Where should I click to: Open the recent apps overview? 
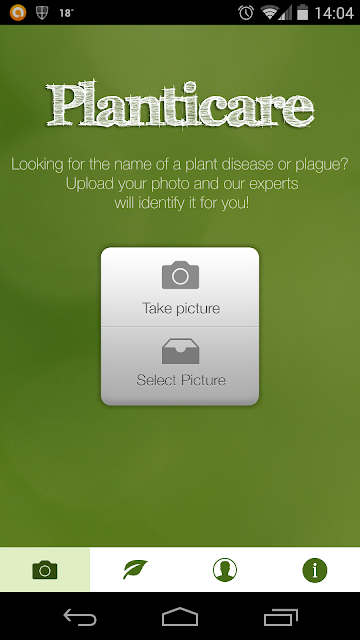(x=280, y=616)
